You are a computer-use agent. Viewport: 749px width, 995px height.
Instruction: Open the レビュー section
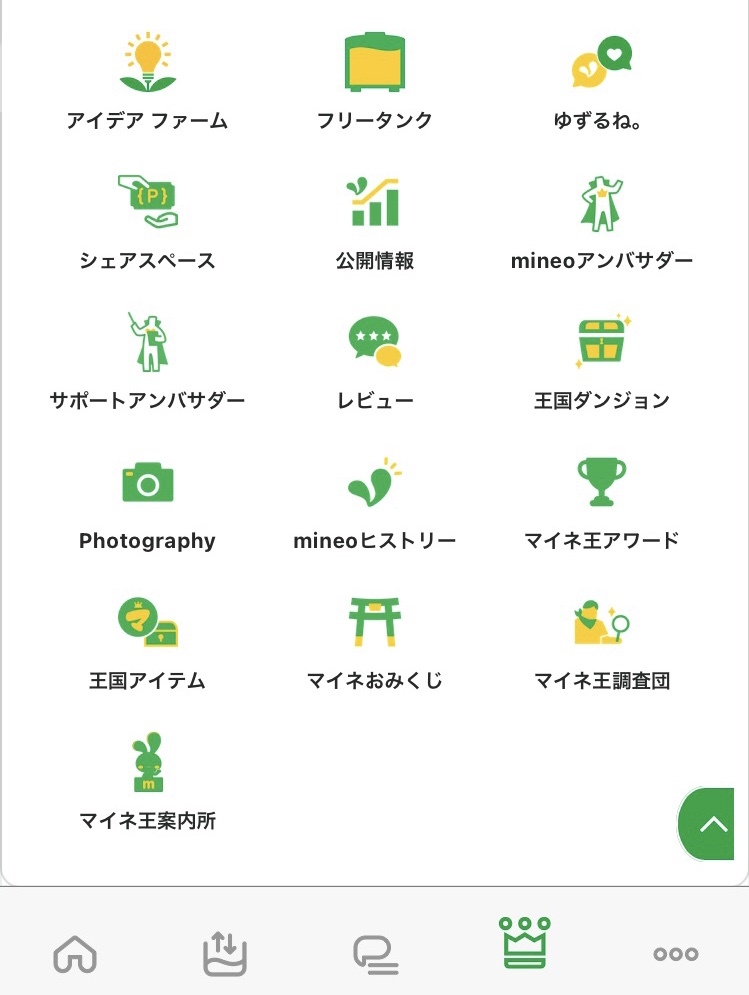[x=374, y=362]
